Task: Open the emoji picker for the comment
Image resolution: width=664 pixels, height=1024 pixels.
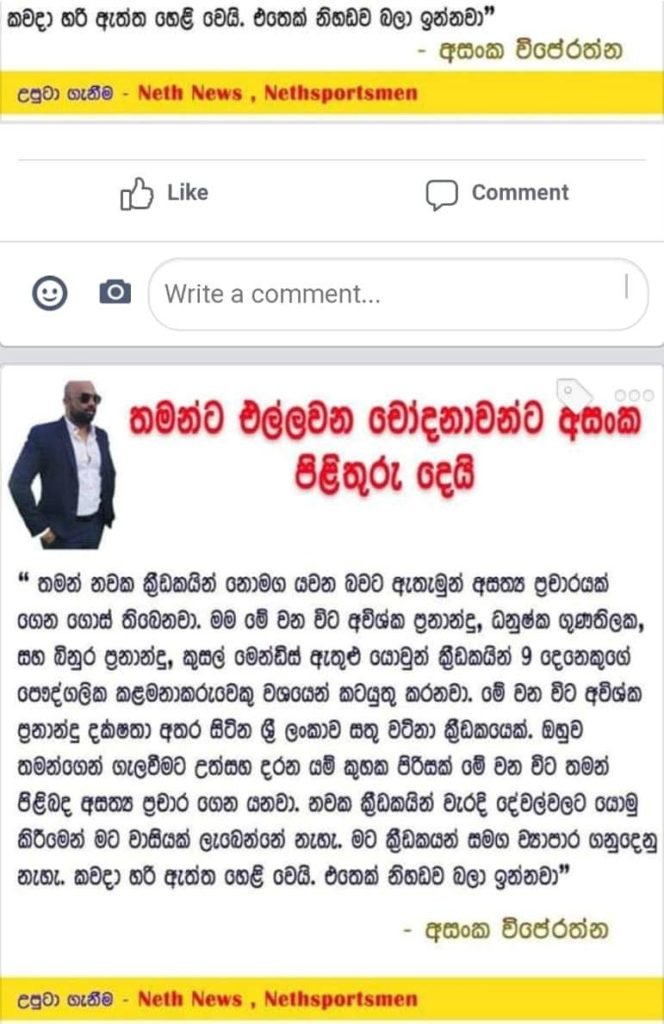Action: click(50, 293)
